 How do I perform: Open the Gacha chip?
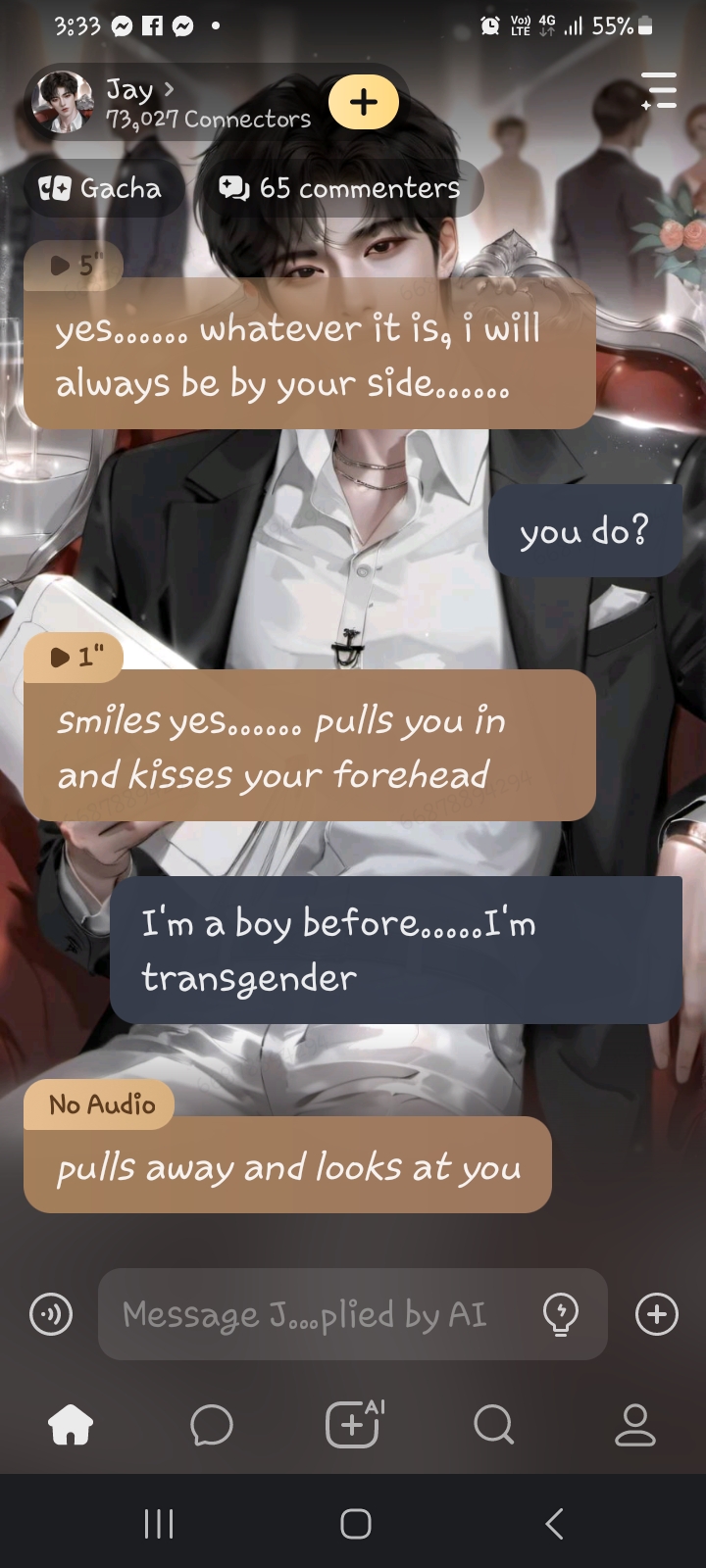point(101,188)
